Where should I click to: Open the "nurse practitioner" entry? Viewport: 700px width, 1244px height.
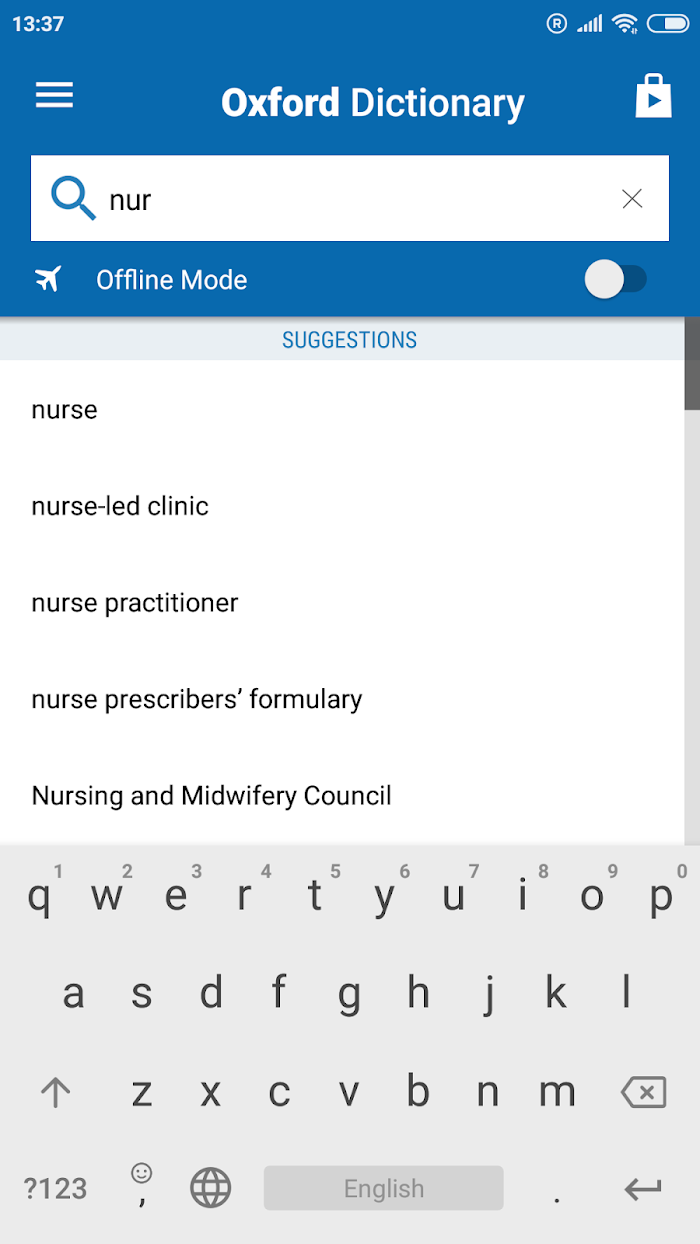[342, 603]
